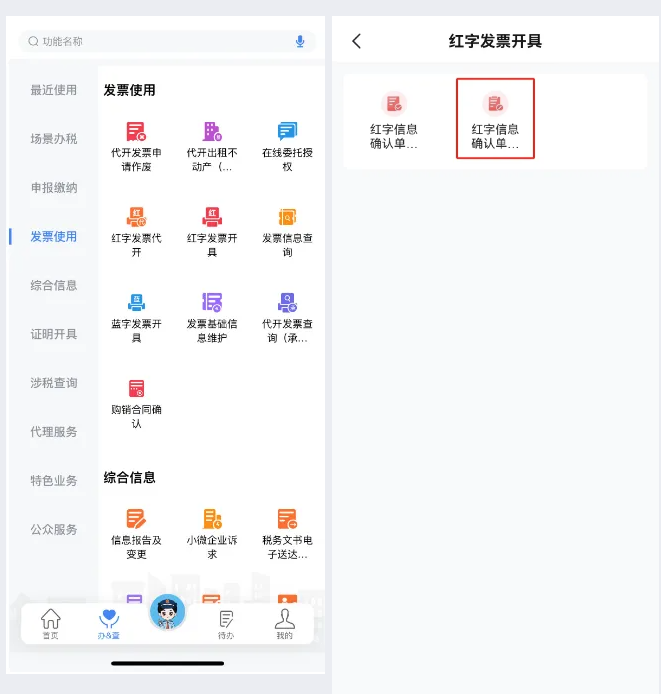This screenshot has width=661, height=694.
Task: Tap the microphone voice search icon
Action: pos(300,41)
